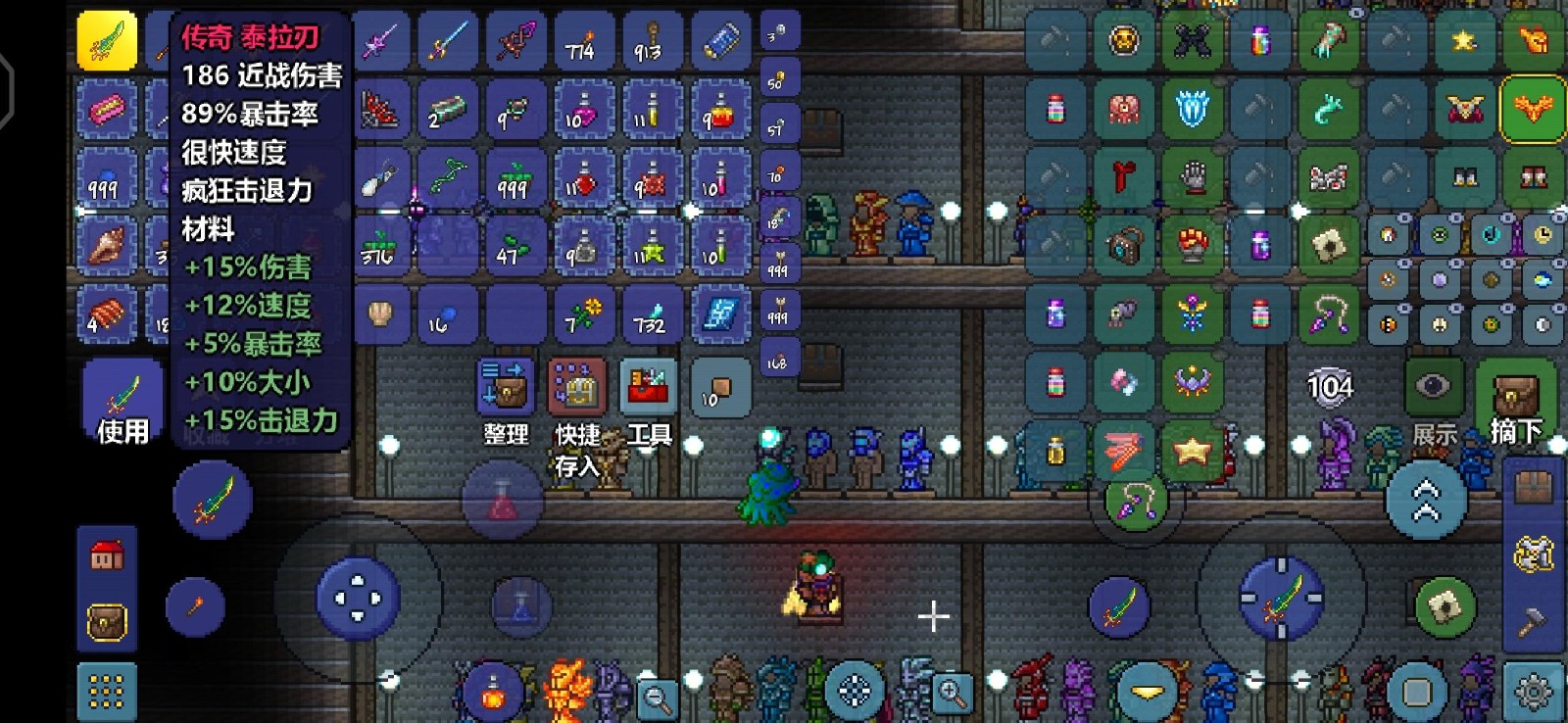Zoom out with the minus magnifier
This screenshot has width=1568, height=723.
tap(658, 698)
